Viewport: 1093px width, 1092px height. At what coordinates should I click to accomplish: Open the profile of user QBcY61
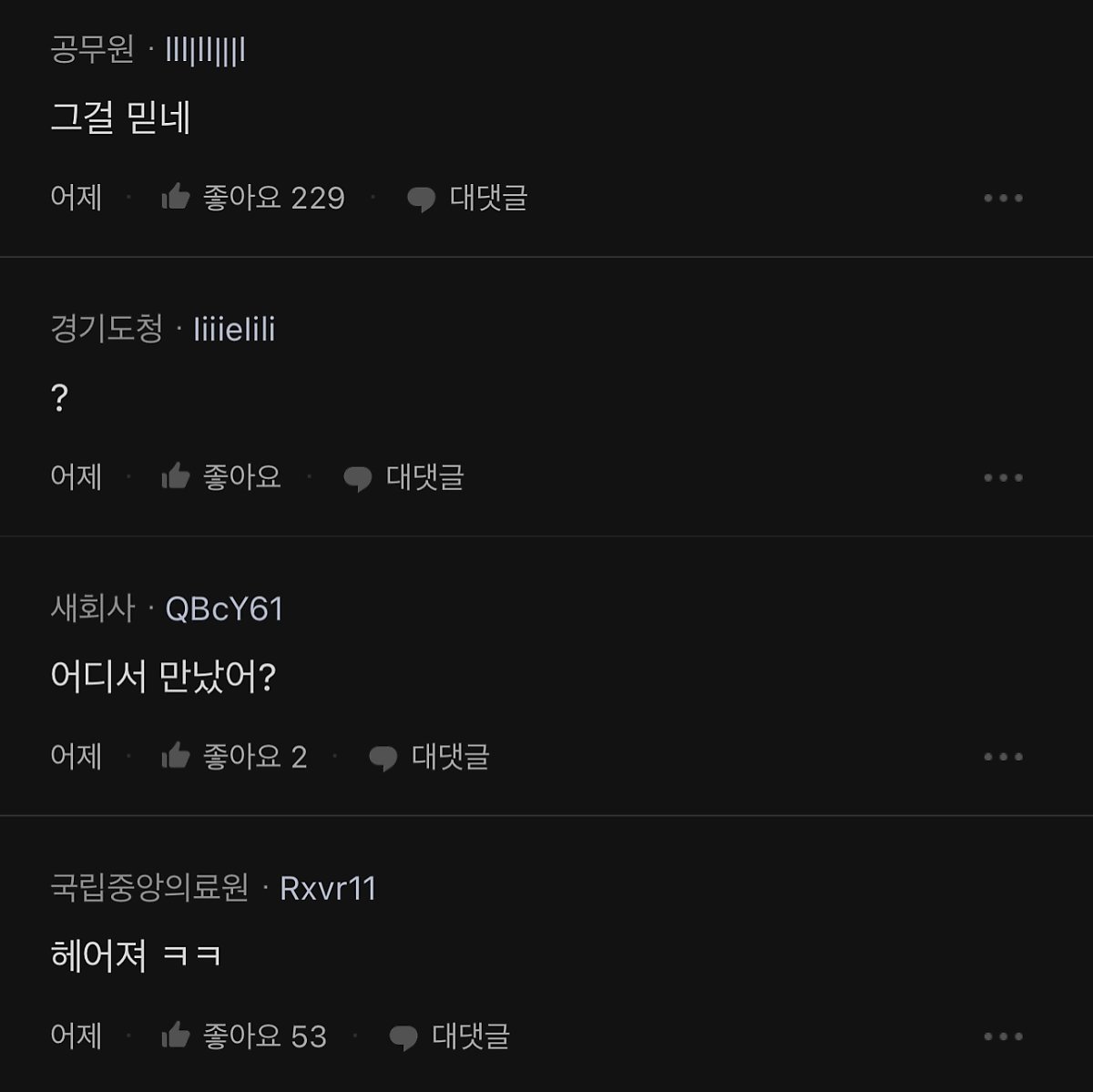click(x=224, y=608)
